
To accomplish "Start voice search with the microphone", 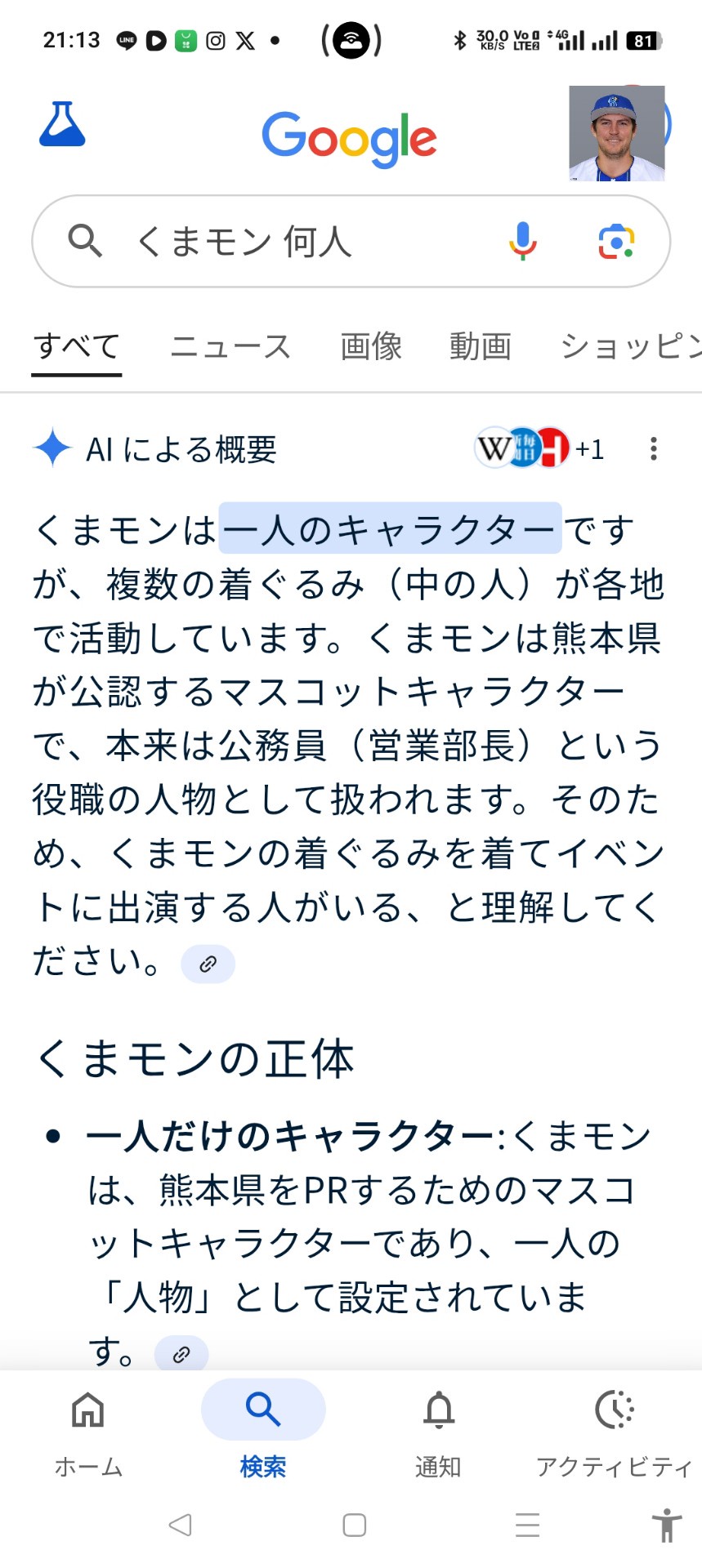I will point(522,241).
